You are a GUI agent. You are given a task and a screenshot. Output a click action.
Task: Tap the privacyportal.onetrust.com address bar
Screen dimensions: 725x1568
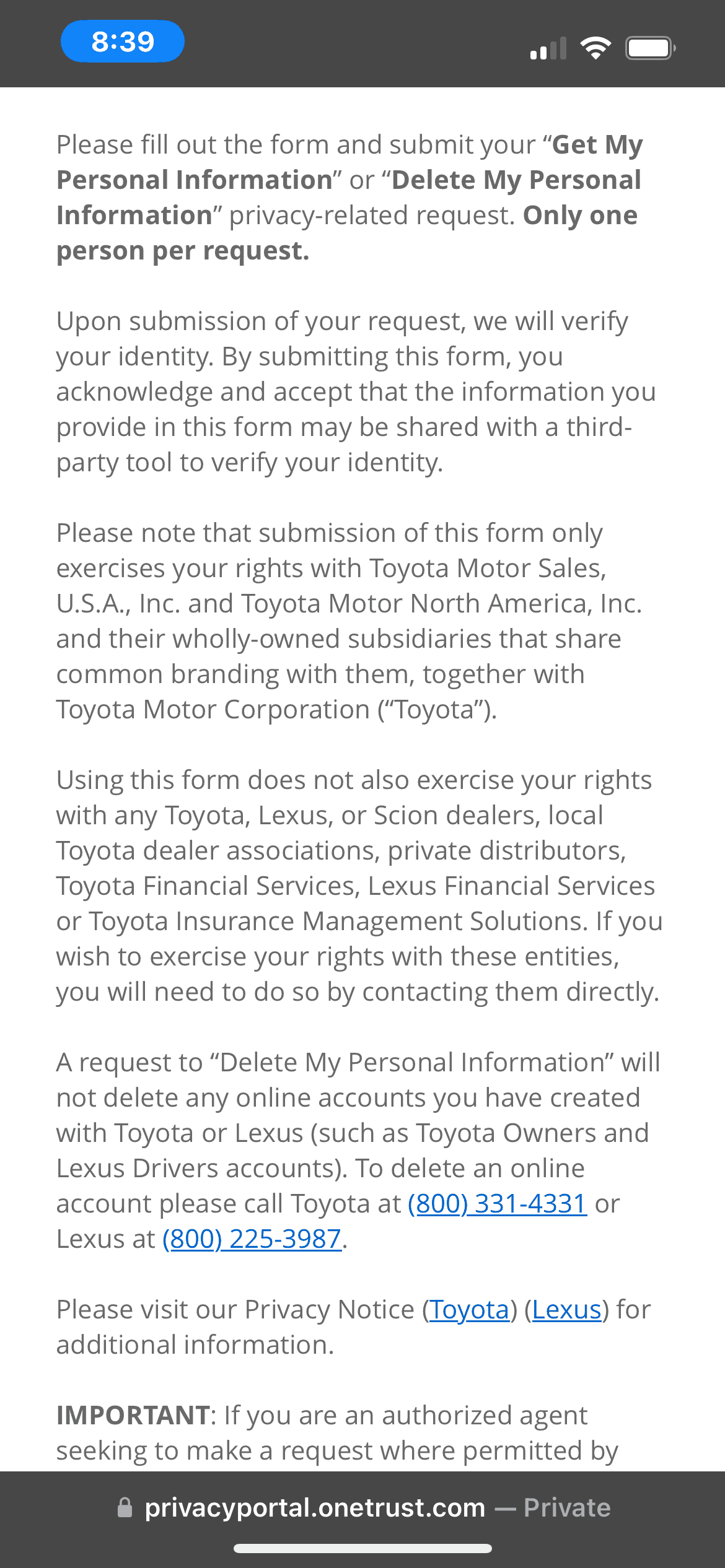point(362,1508)
